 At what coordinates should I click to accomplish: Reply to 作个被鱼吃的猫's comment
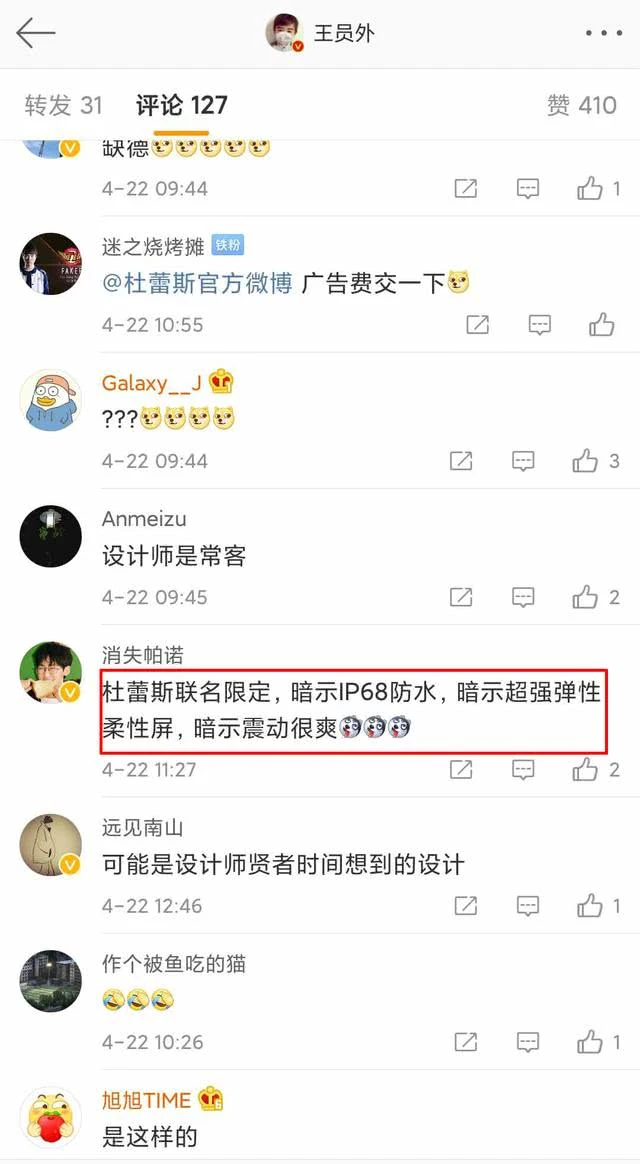point(528,1042)
